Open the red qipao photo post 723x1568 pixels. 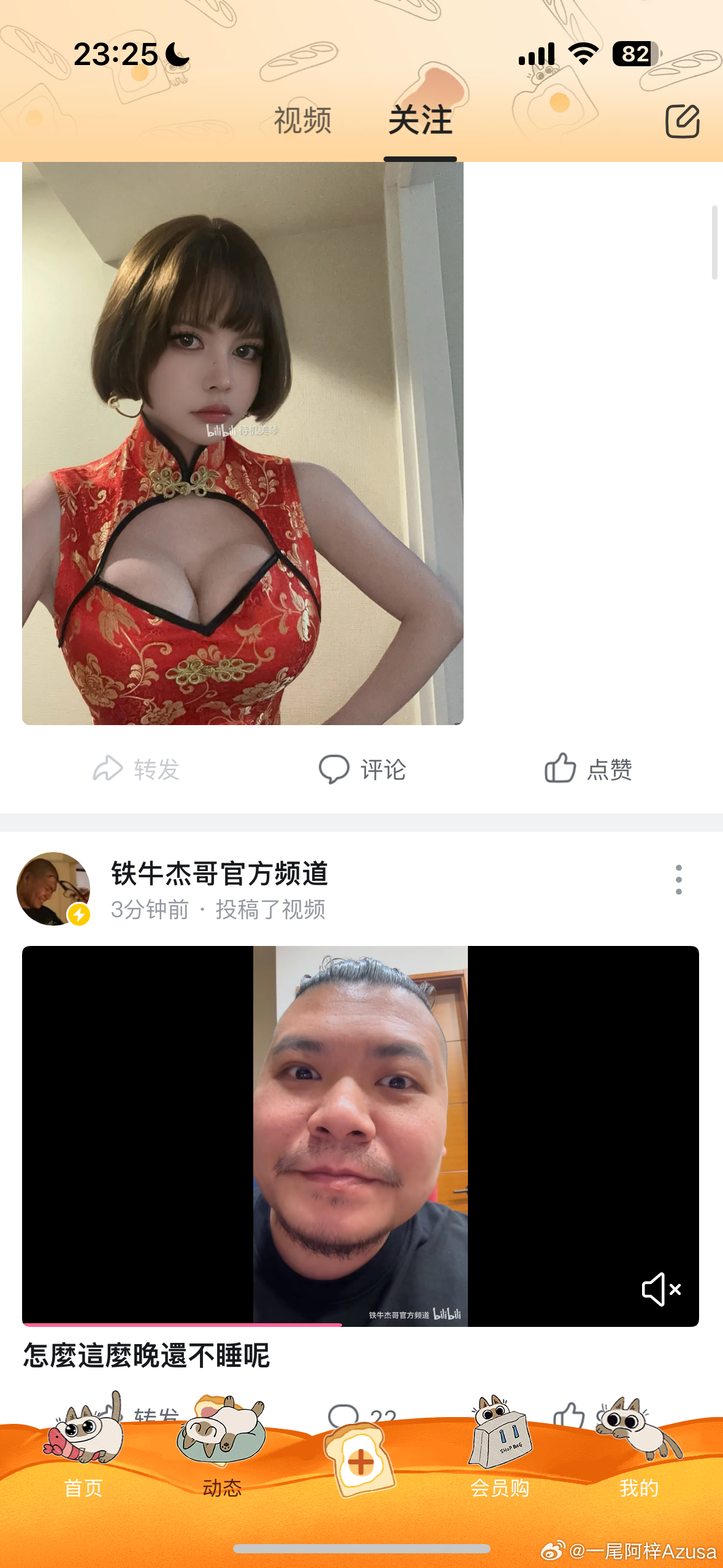point(243,443)
